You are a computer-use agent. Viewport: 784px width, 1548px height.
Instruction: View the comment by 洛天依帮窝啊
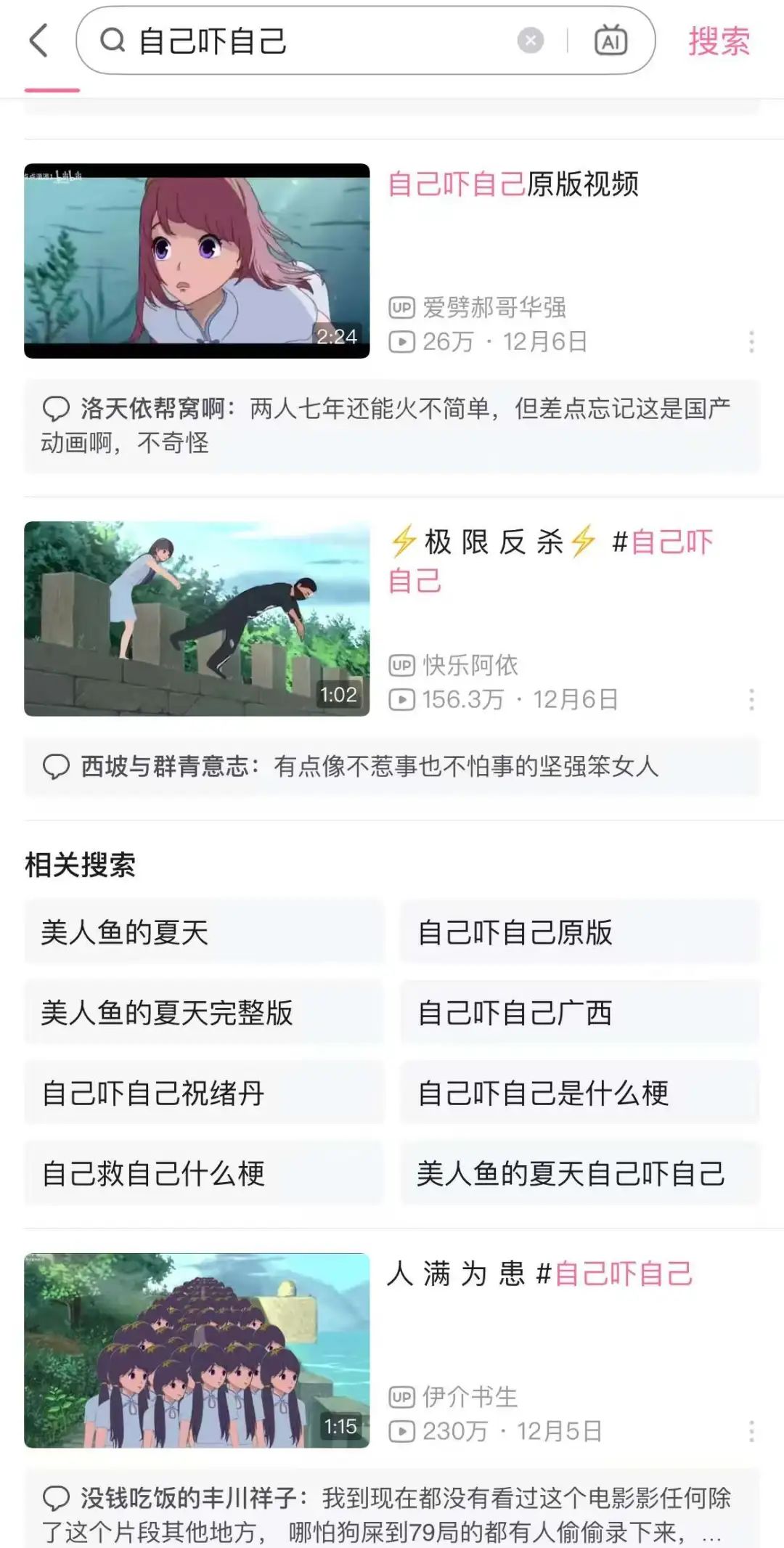392,425
